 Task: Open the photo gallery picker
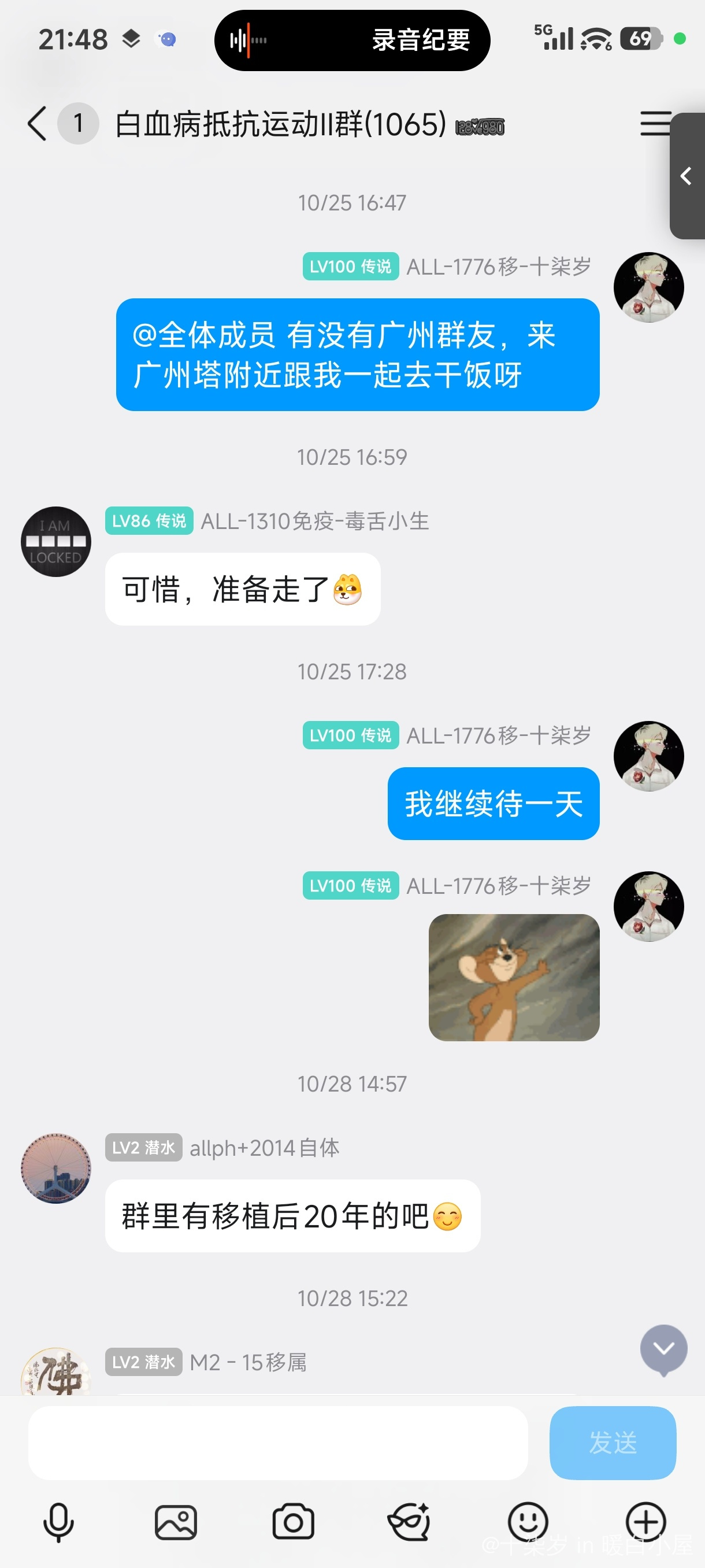(176, 1522)
